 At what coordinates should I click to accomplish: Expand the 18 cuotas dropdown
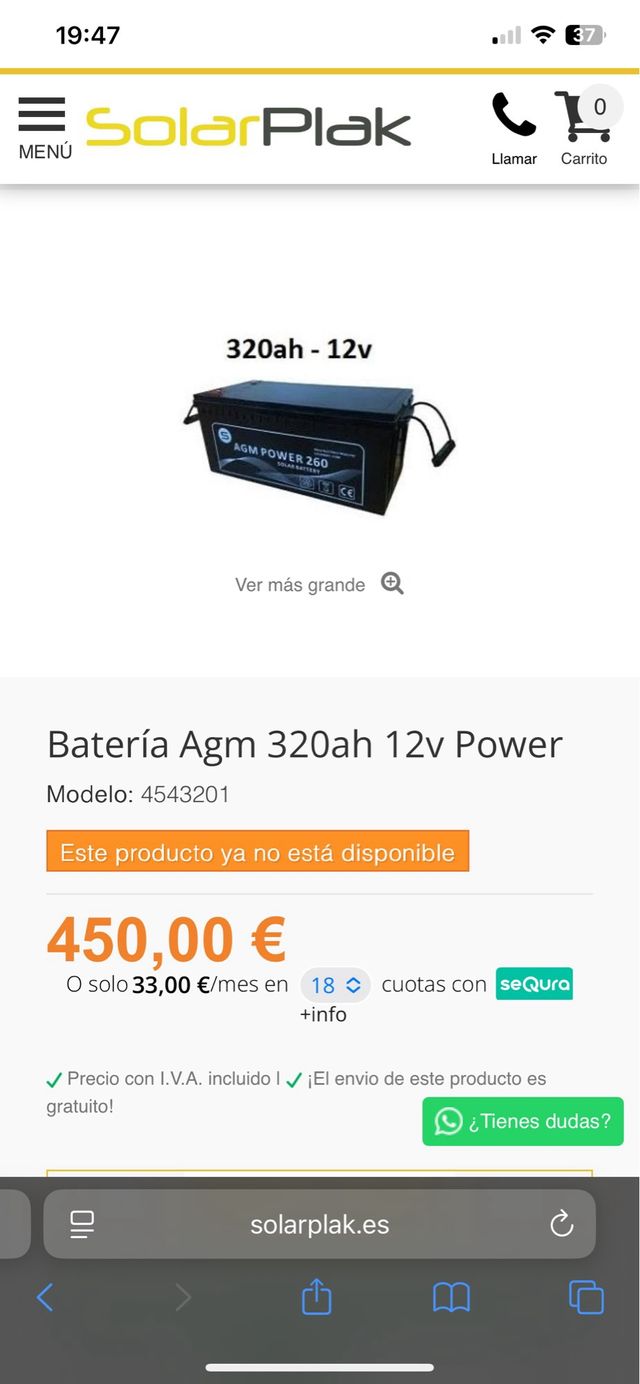pos(335,985)
